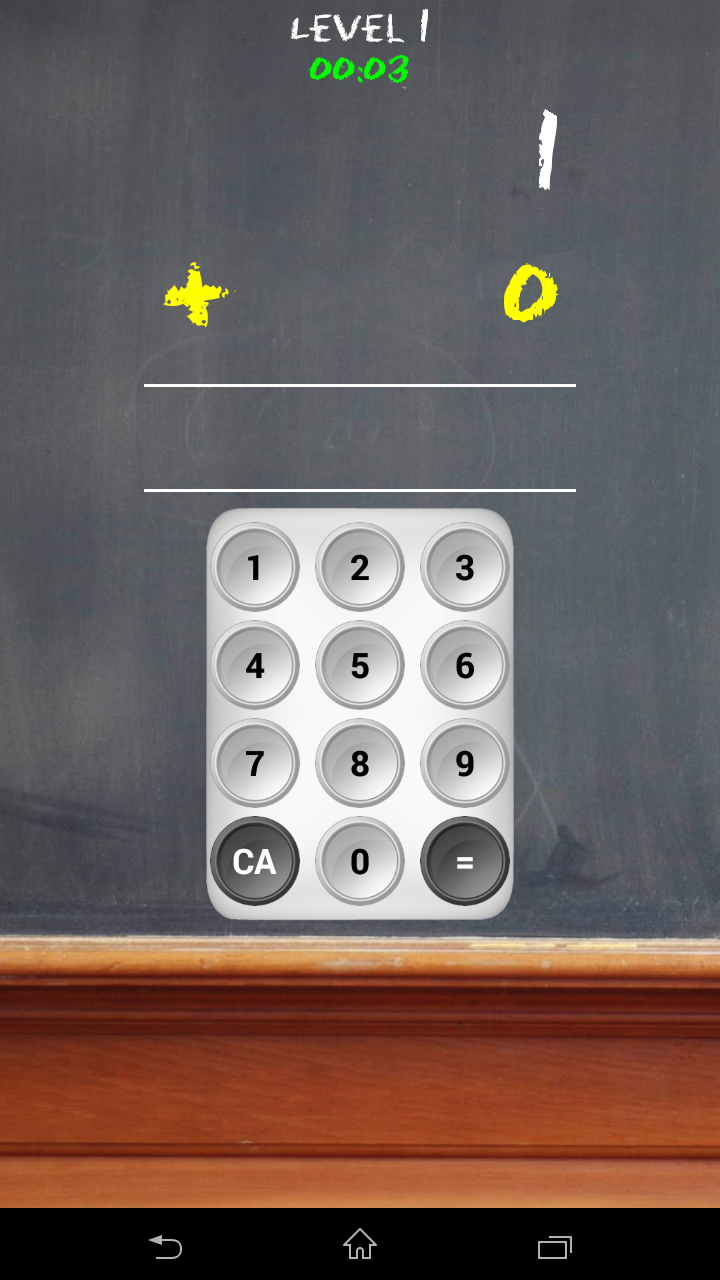Select the 3 key on keypad
Screen dimensions: 720x1280
pyautogui.click(x=465, y=567)
